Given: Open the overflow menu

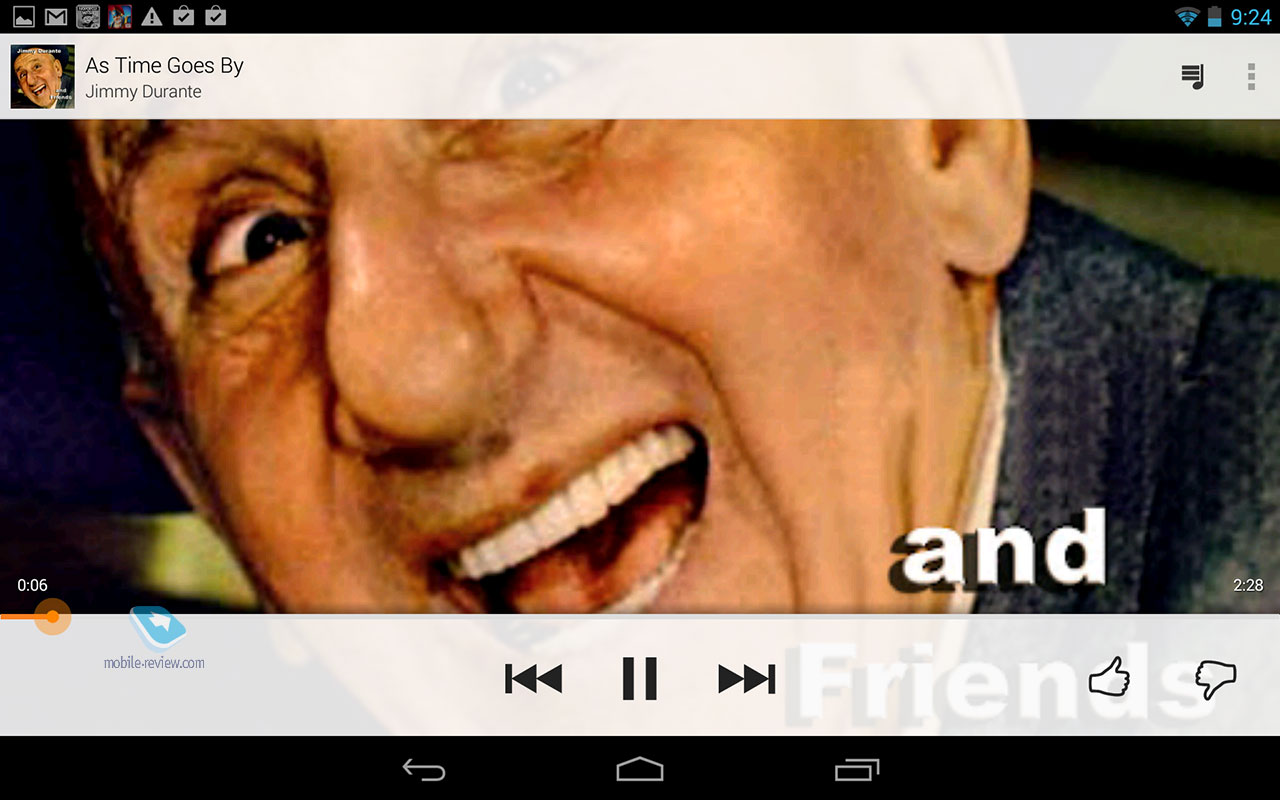Looking at the screenshot, I should pos(1250,77).
